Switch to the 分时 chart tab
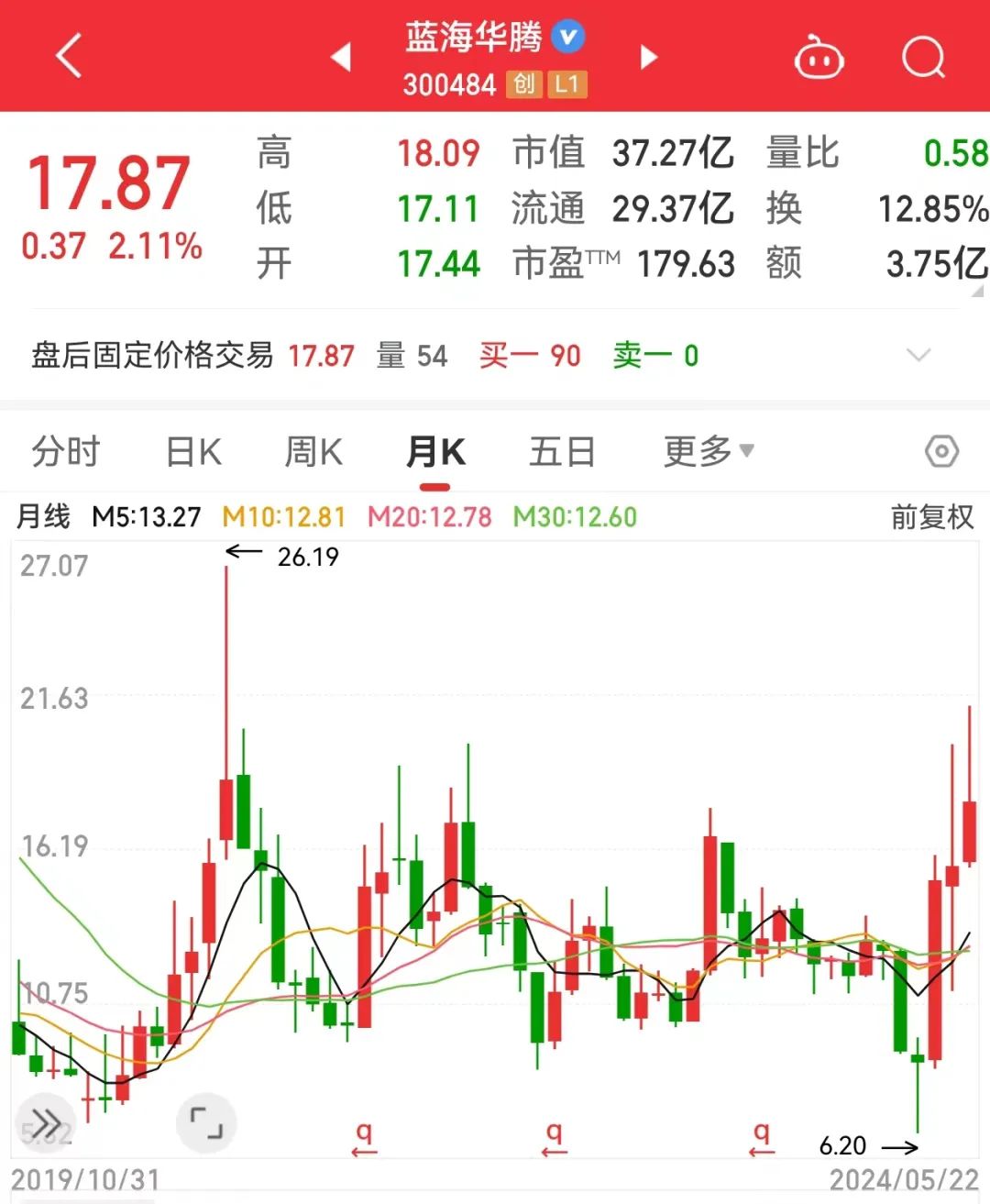The height and width of the screenshot is (1204, 990). [x=65, y=452]
